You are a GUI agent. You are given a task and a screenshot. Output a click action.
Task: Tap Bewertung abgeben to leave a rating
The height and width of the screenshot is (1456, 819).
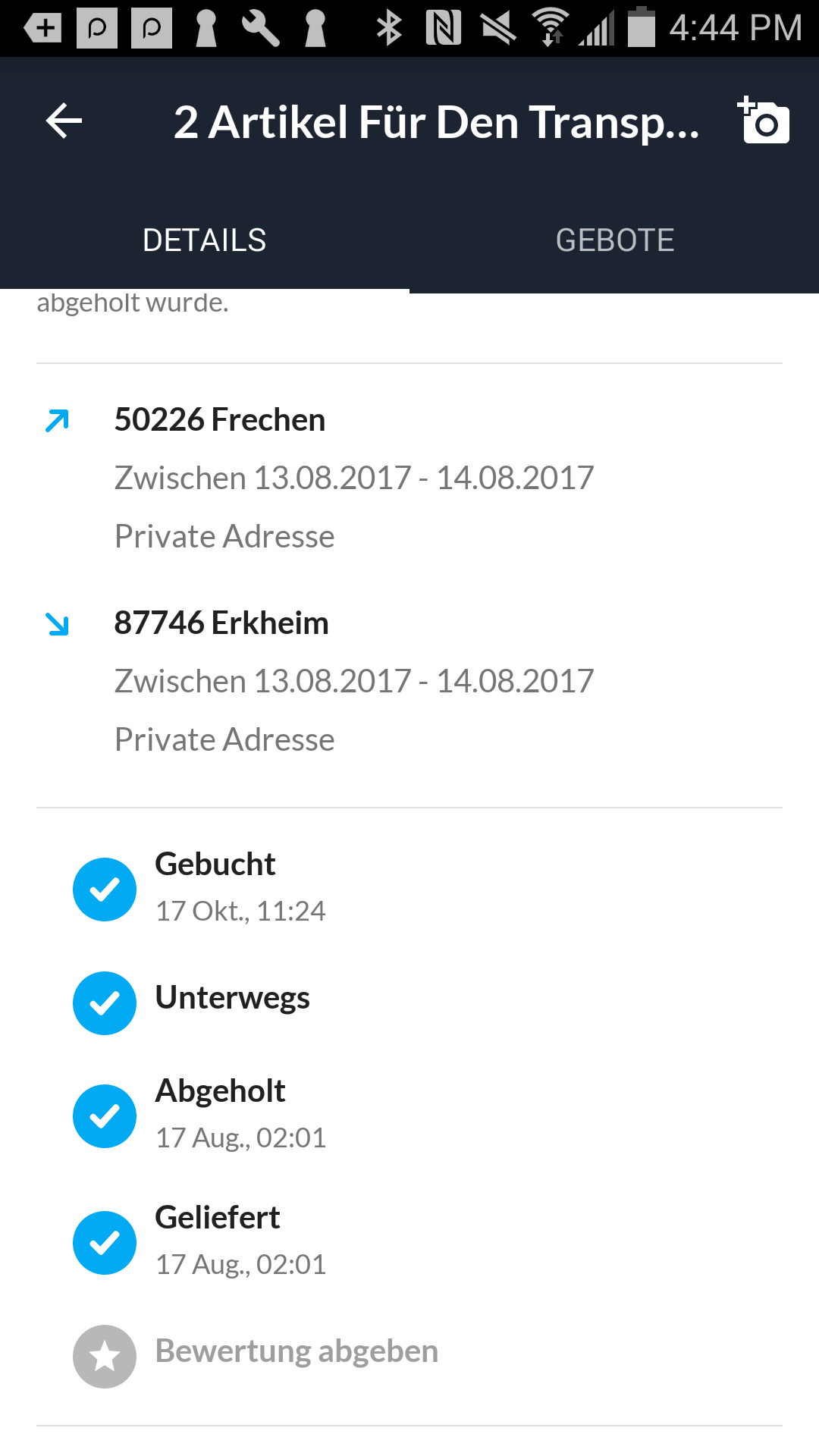tap(296, 1352)
